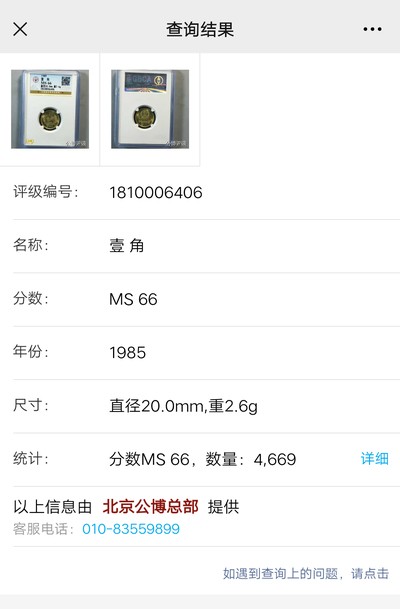This screenshot has height=609, width=400.
Task: Call customer service number 010-83559899
Action: point(131,529)
